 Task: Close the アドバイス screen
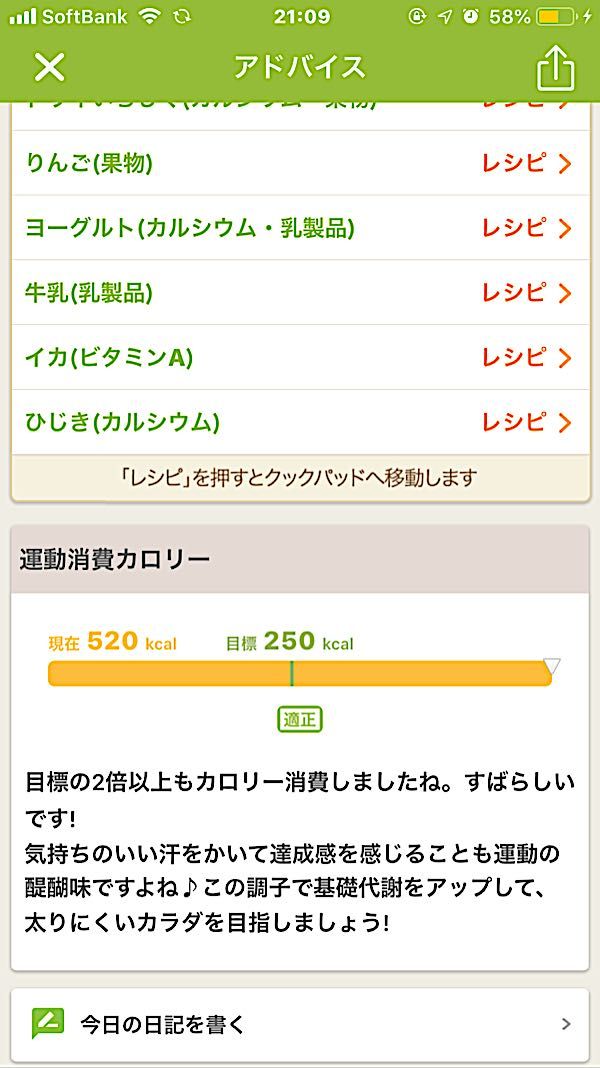49,67
